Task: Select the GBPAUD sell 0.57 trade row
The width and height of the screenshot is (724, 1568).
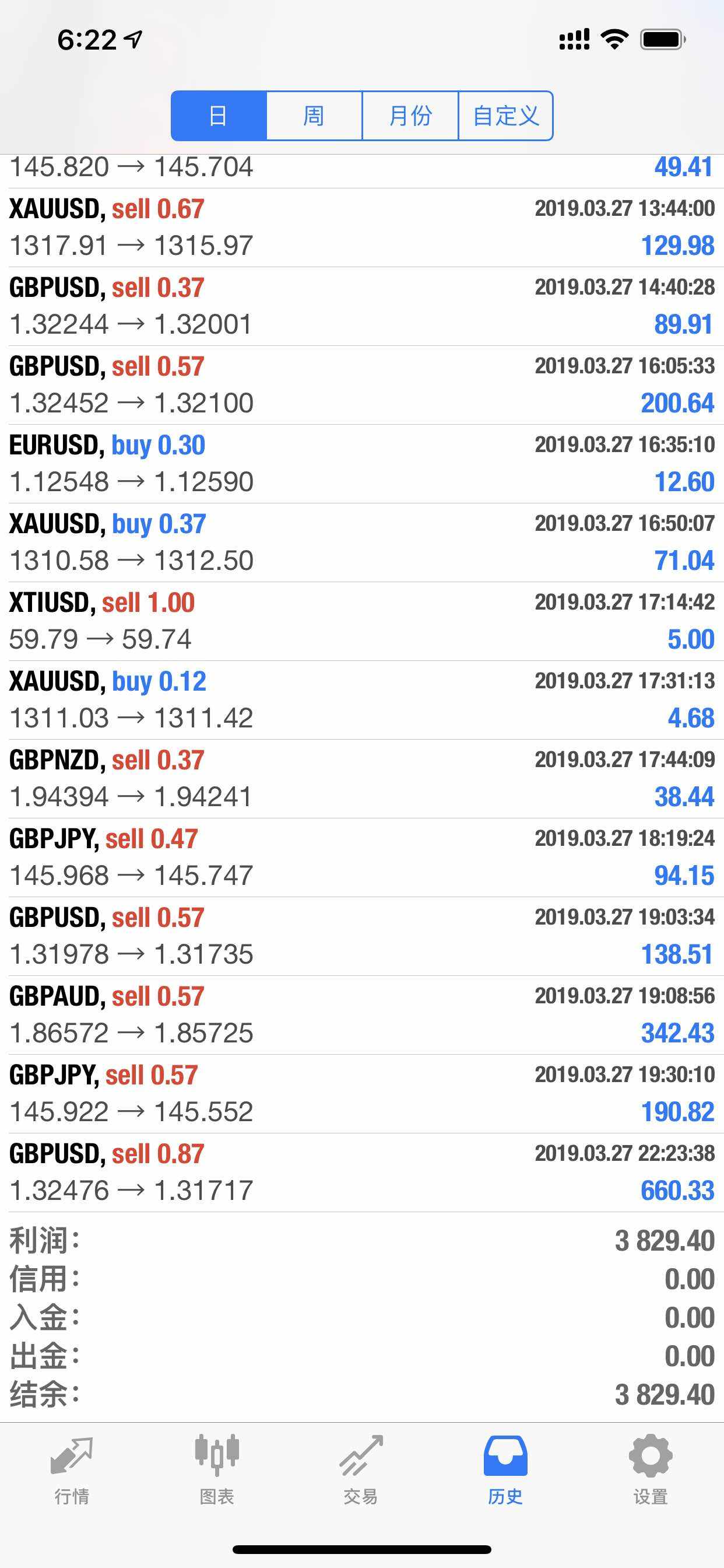Action: click(361, 1014)
